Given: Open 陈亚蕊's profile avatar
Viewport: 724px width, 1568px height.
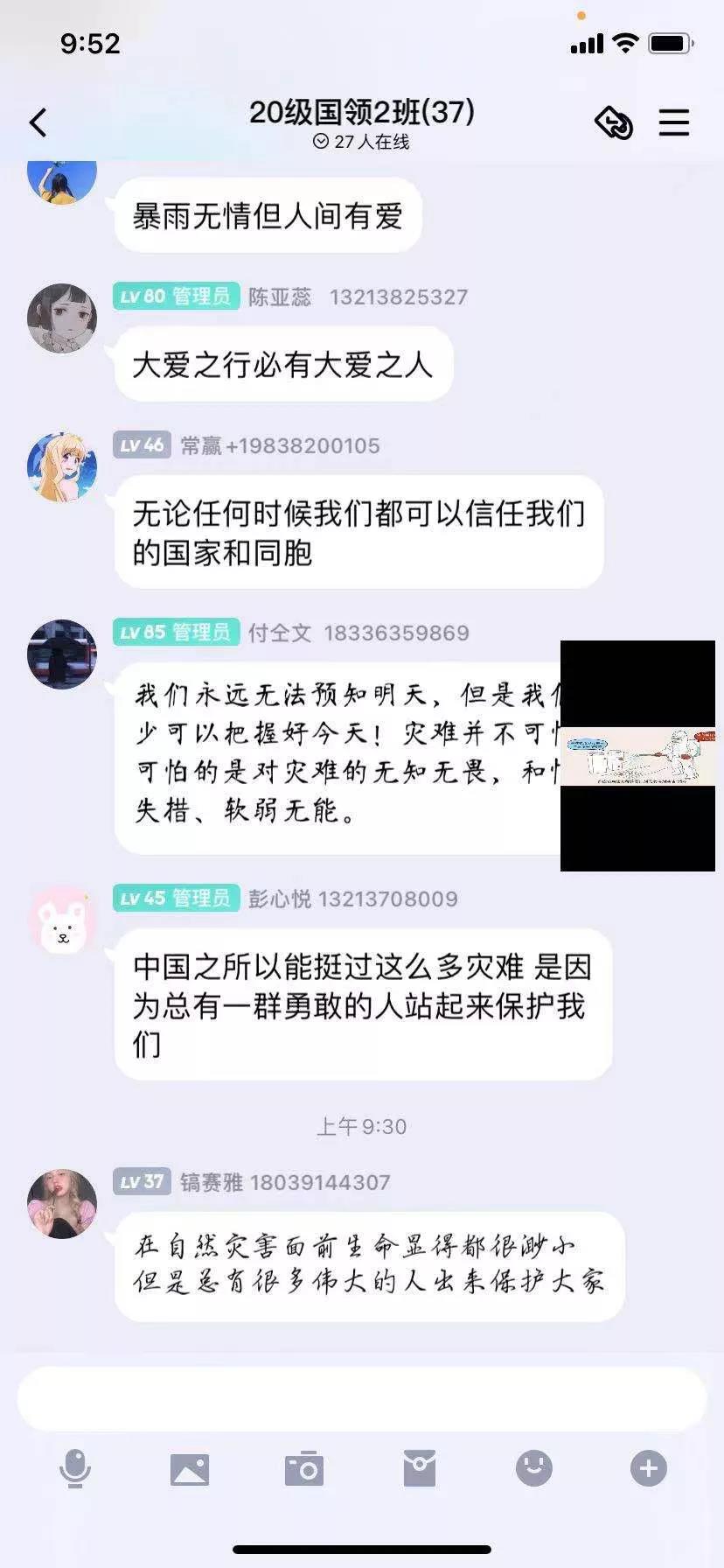Looking at the screenshot, I should [62, 318].
